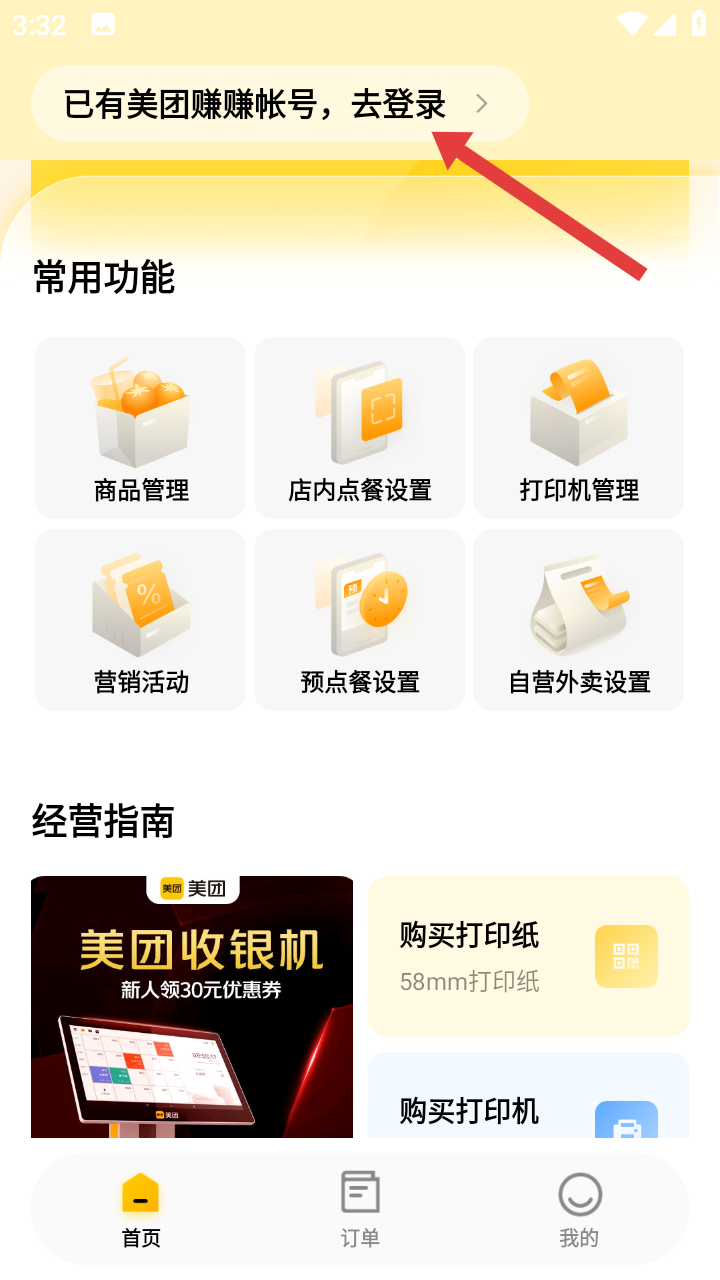Open 商品管理

[141, 428]
